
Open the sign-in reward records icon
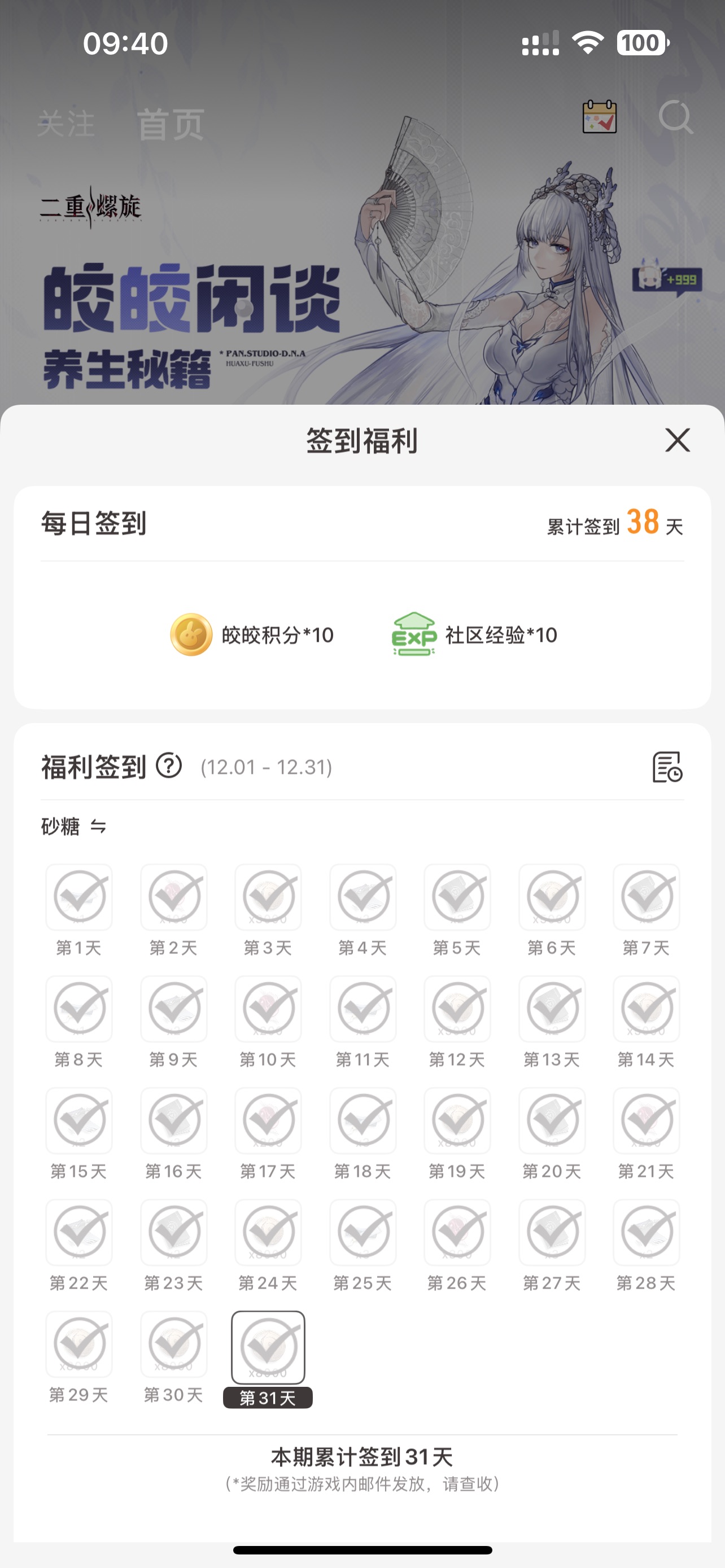point(667,767)
